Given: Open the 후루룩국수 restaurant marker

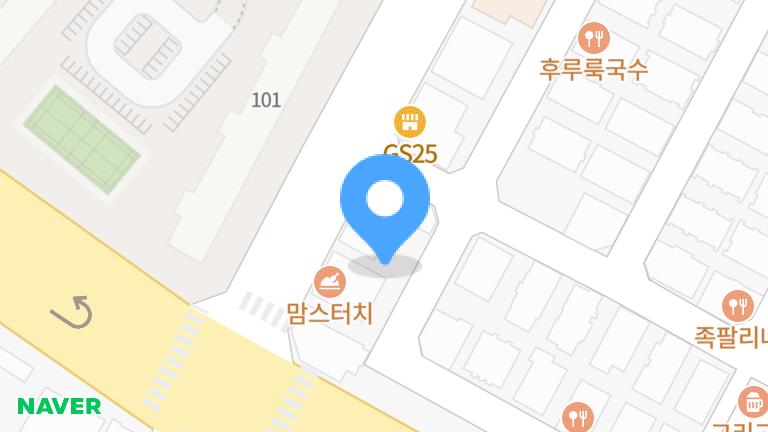Looking at the screenshot, I should [x=594, y=38].
